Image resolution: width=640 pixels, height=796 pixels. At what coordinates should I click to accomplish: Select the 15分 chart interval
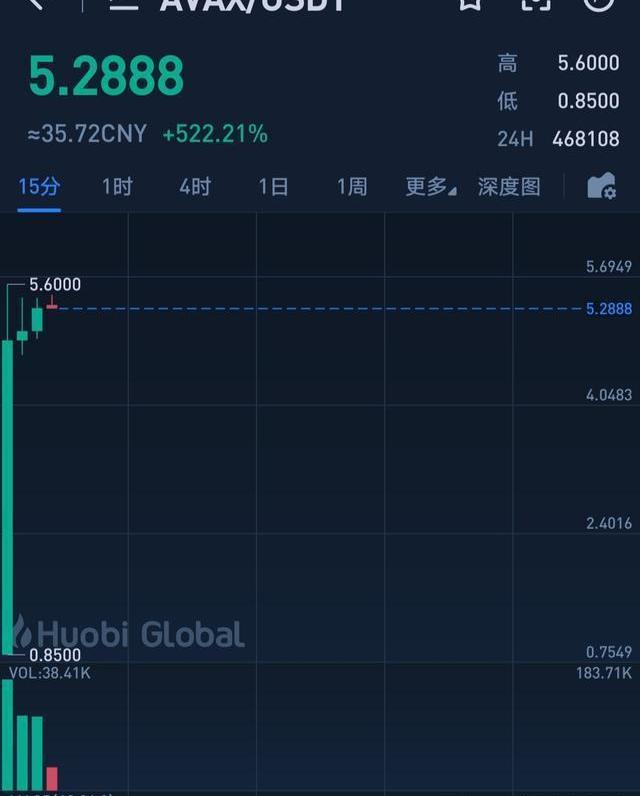tap(39, 187)
